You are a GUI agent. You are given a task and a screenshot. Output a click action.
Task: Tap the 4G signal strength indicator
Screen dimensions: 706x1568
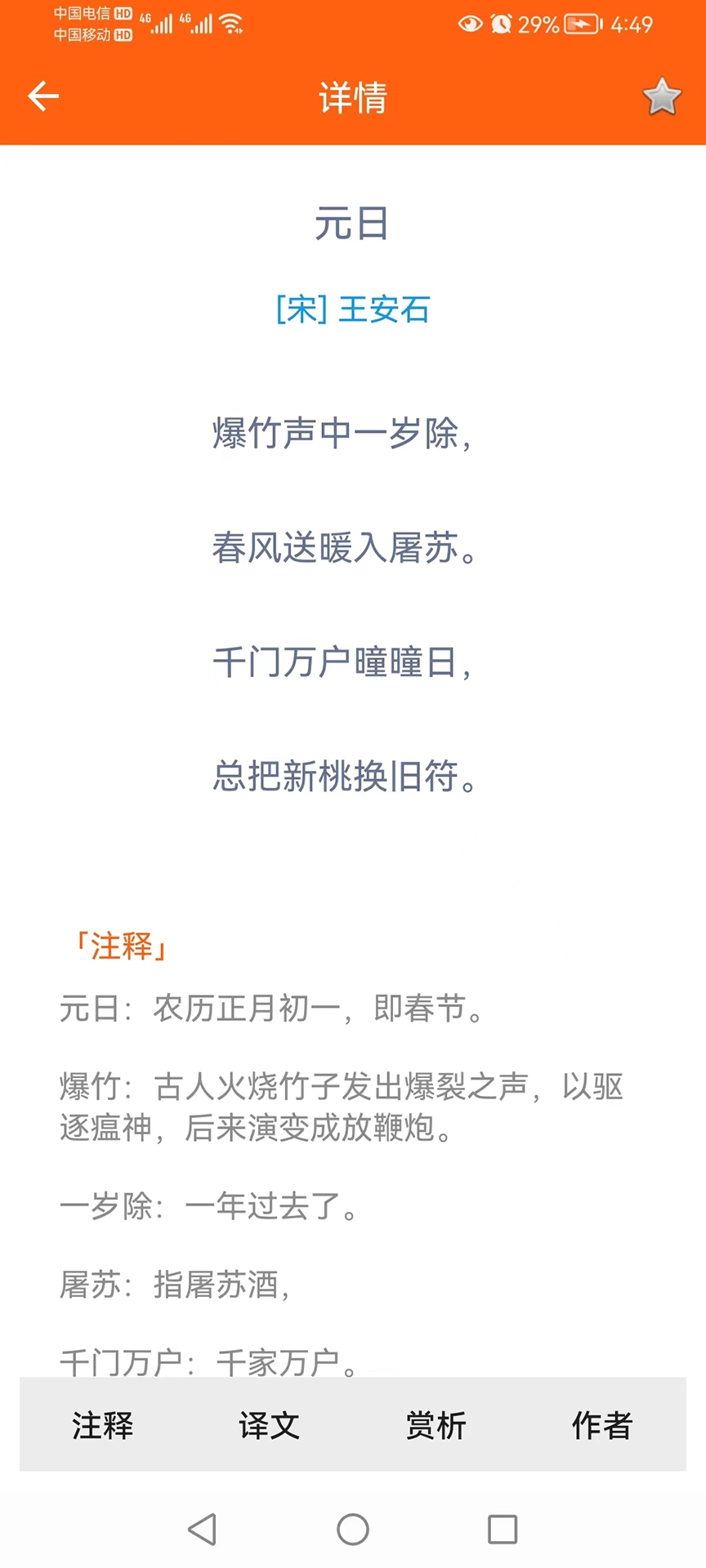click(160, 24)
